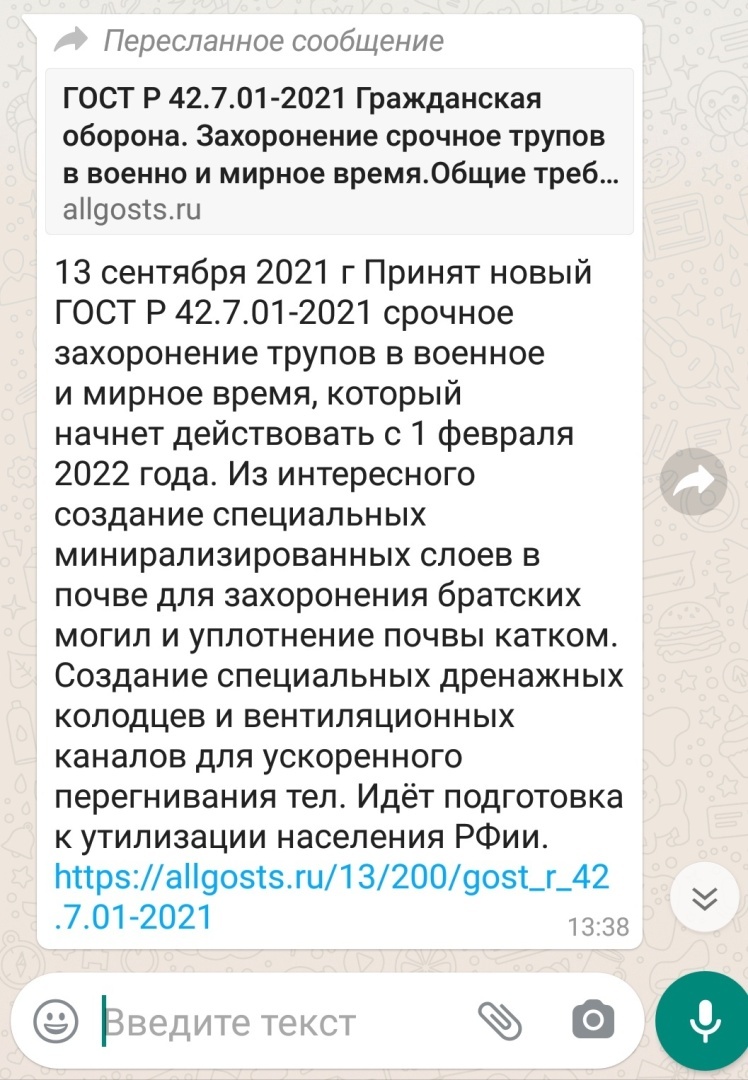Tap the microphone voice message button
Image resolution: width=748 pixels, height=1080 pixels.
pyautogui.click(x=703, y=1020)
